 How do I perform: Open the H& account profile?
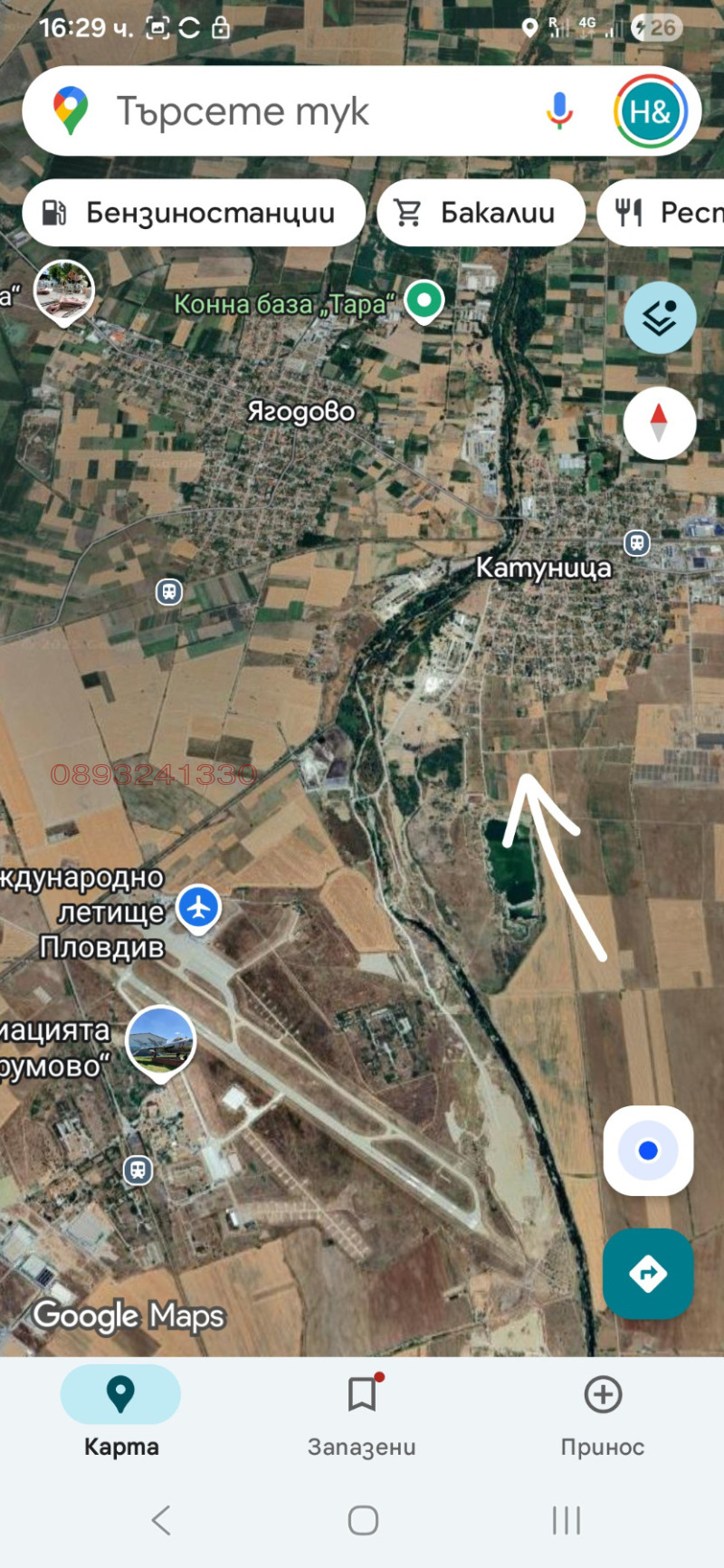(x=651, y=111)
